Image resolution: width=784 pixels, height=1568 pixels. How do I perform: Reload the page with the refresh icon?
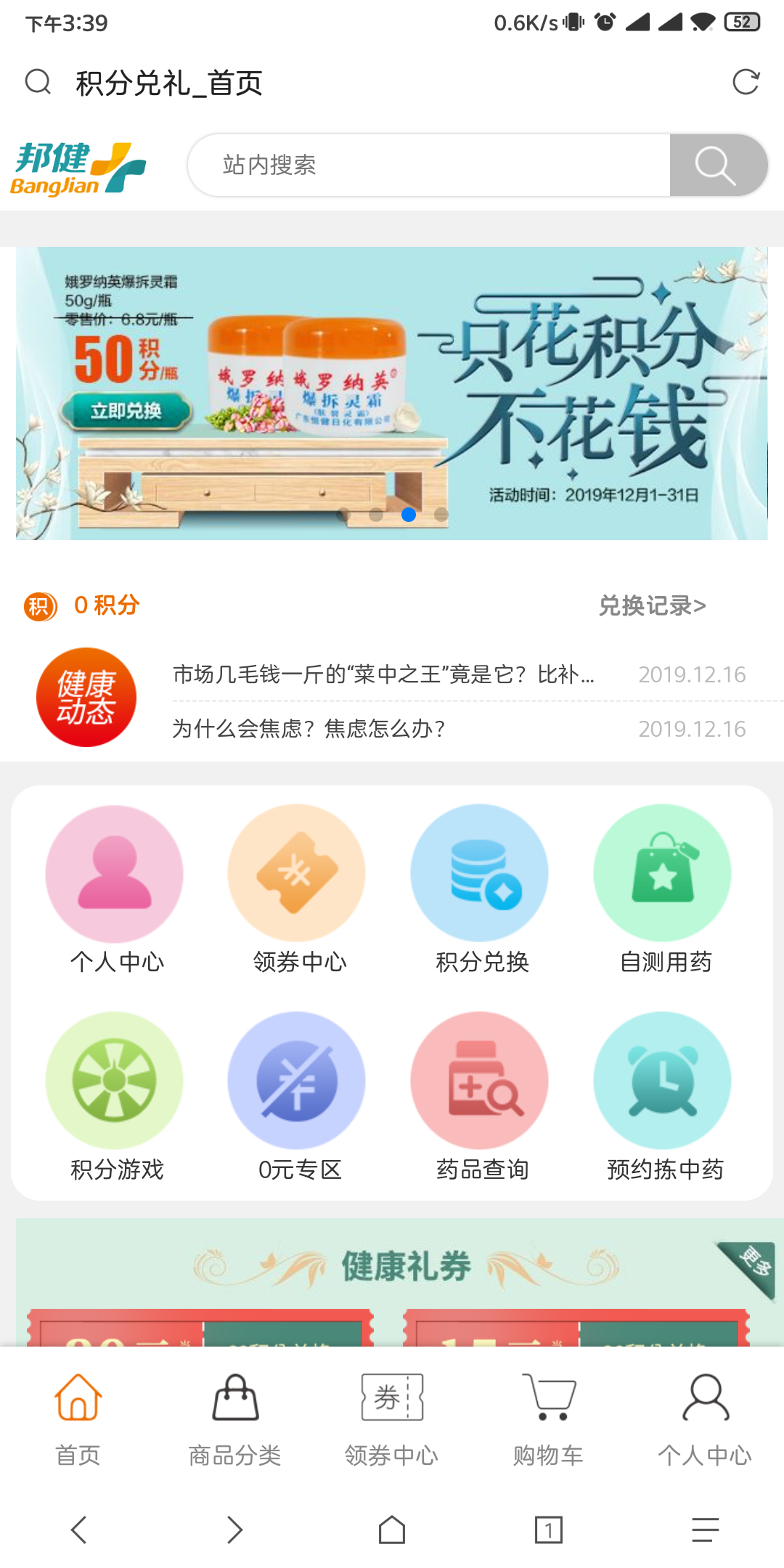pyautogui.click(x=746, y=82)
